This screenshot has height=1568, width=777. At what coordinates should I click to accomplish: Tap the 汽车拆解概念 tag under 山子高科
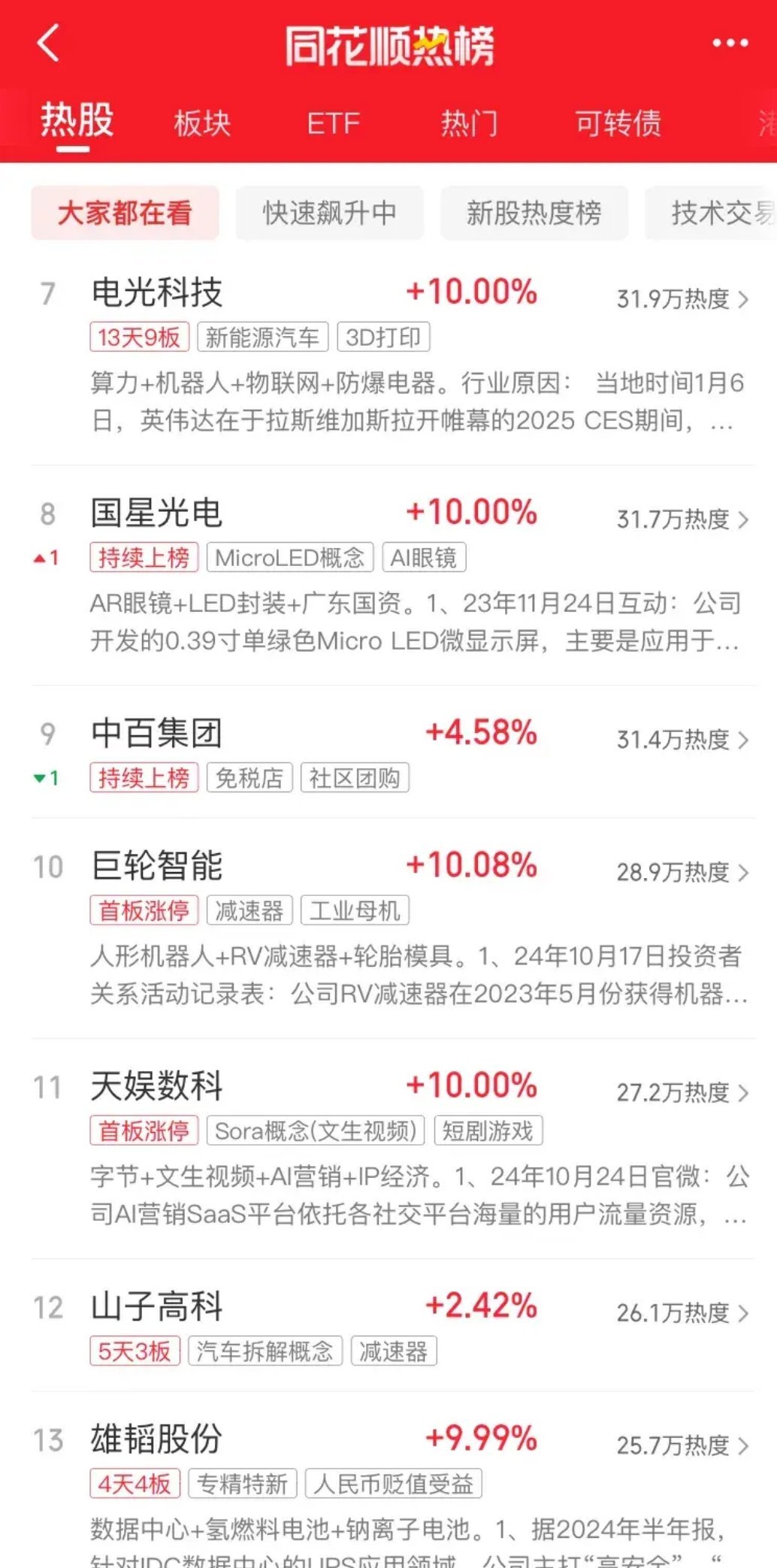pyautogui.click(x=265, y=1352)
